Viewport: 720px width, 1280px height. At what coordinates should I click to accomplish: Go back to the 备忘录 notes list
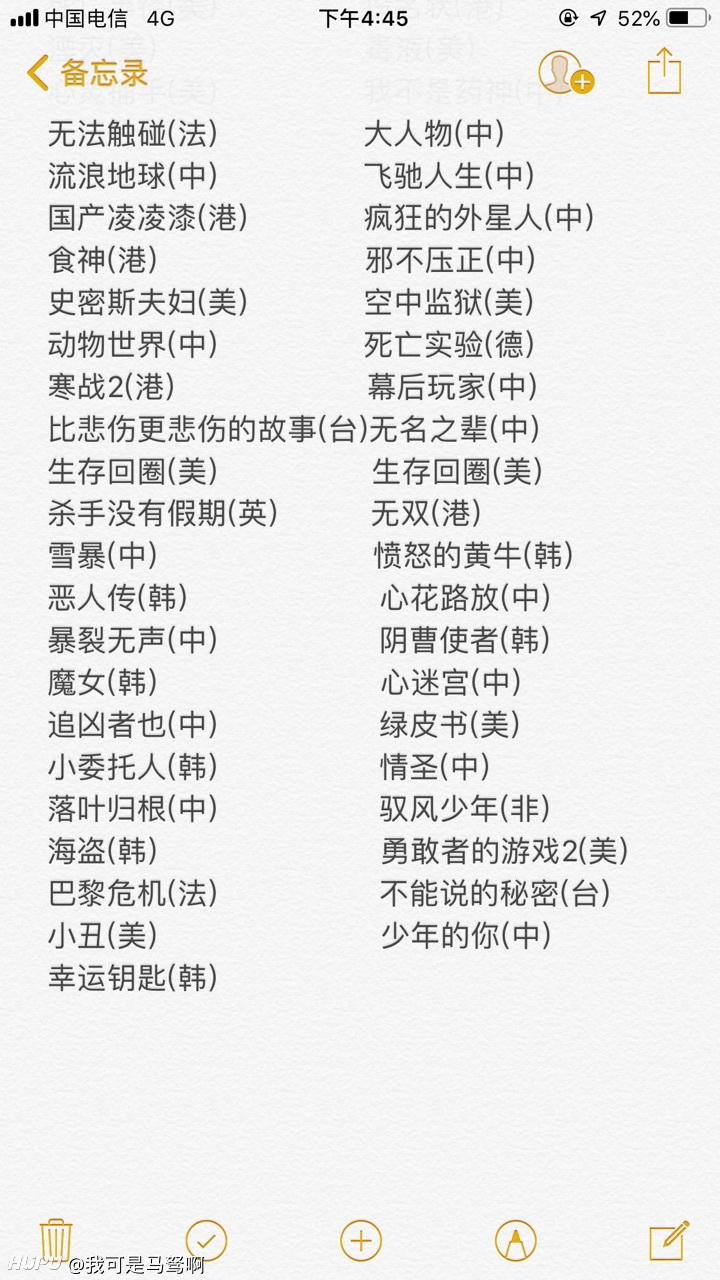coord(88,73)
